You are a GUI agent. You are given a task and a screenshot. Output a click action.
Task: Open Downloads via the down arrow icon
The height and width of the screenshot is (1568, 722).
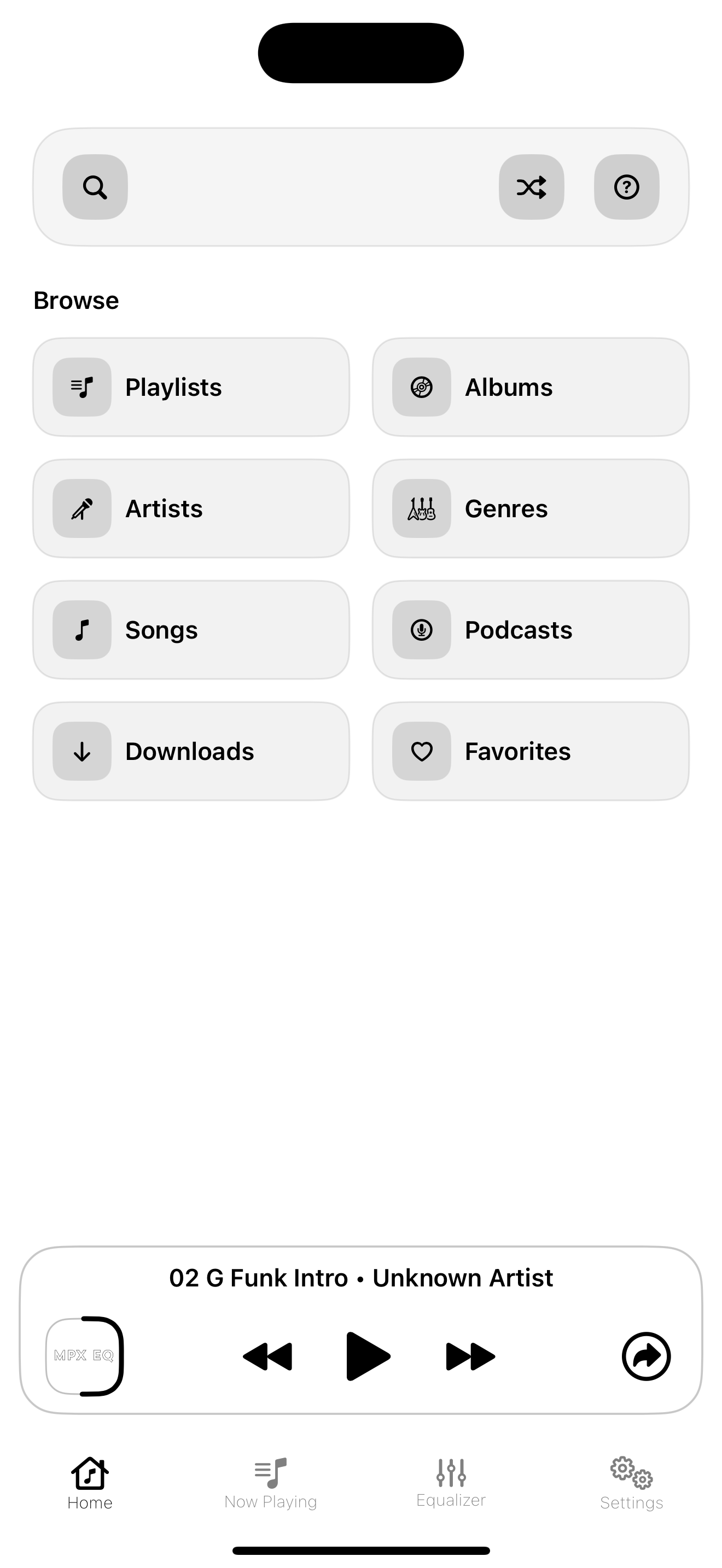coord(81,751)
